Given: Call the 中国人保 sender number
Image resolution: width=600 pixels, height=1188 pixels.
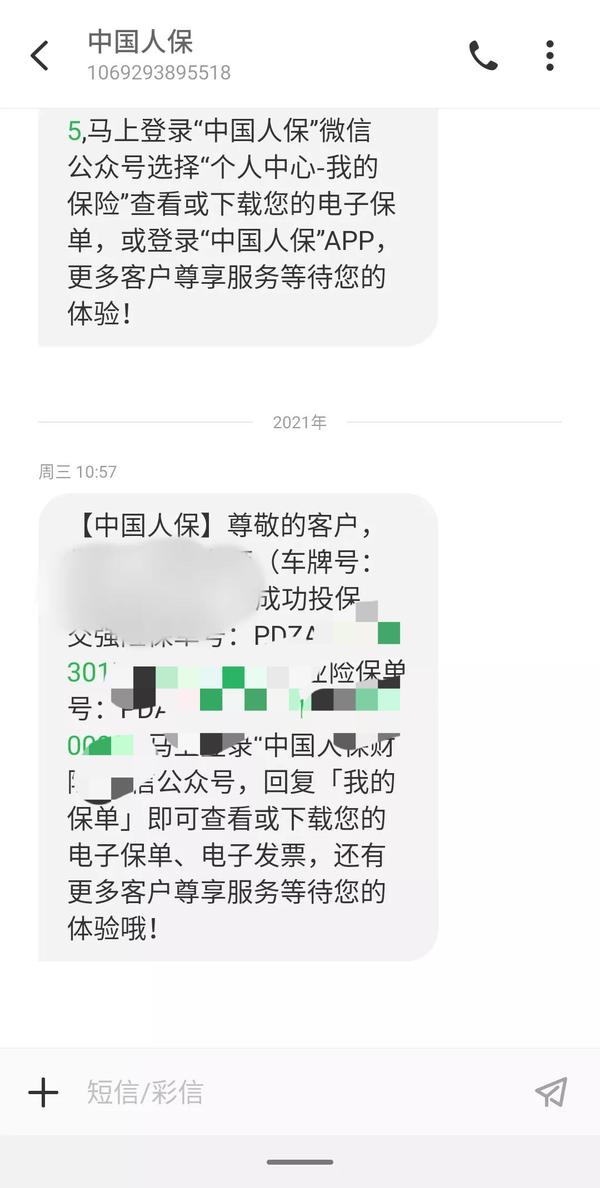Looking at the screenshot, I should tap(483, 55).
